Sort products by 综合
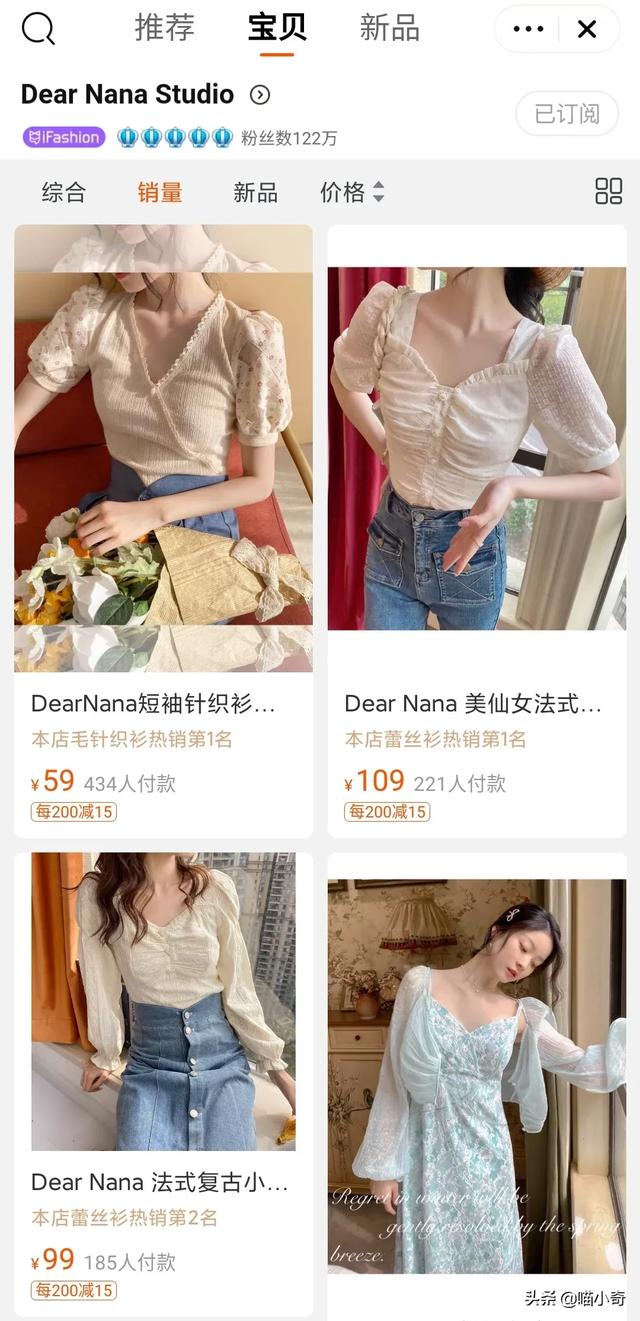Screen dimensions: 640x1321 coord(64,192)
